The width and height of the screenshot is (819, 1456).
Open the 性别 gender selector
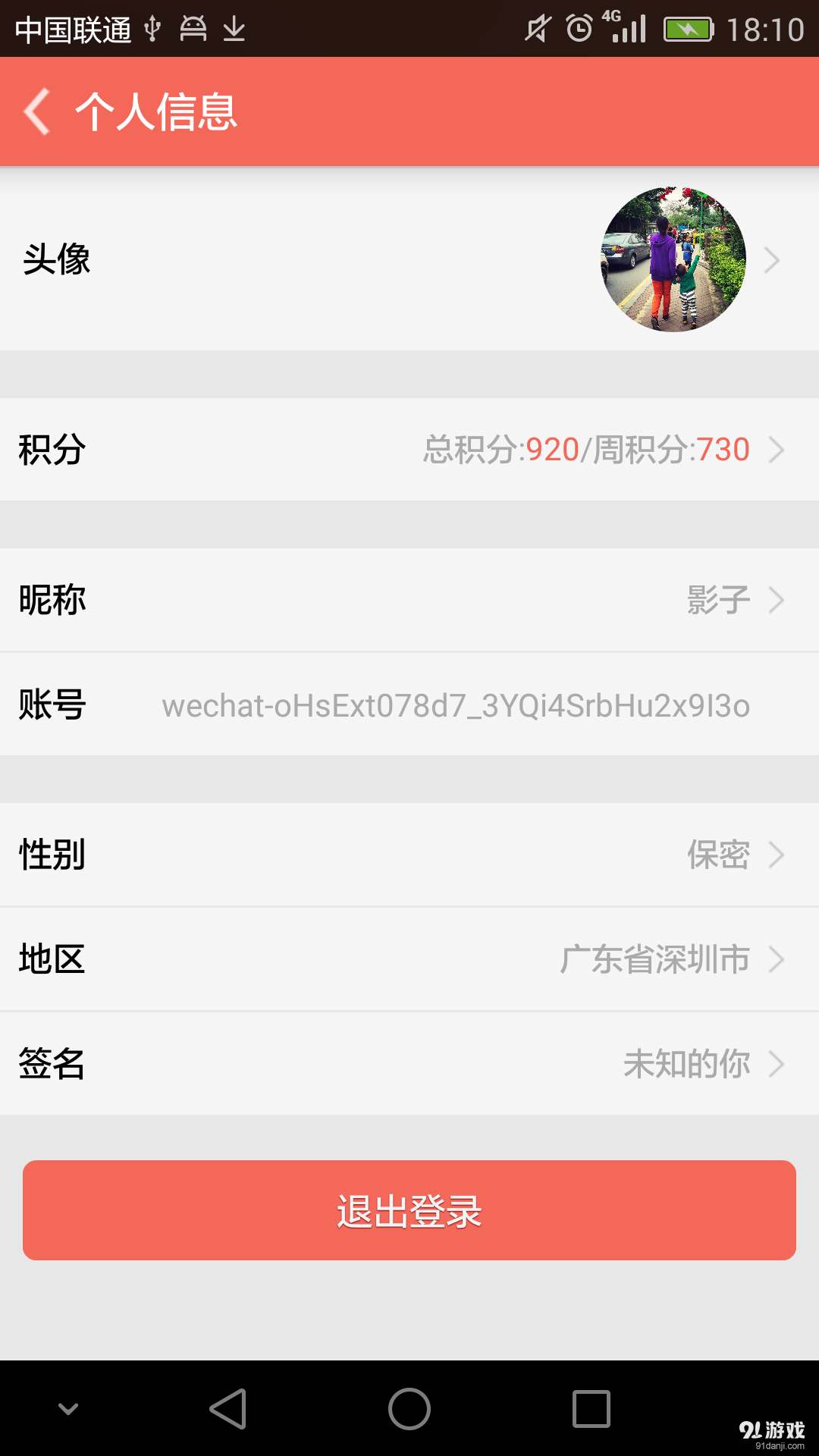409,855
